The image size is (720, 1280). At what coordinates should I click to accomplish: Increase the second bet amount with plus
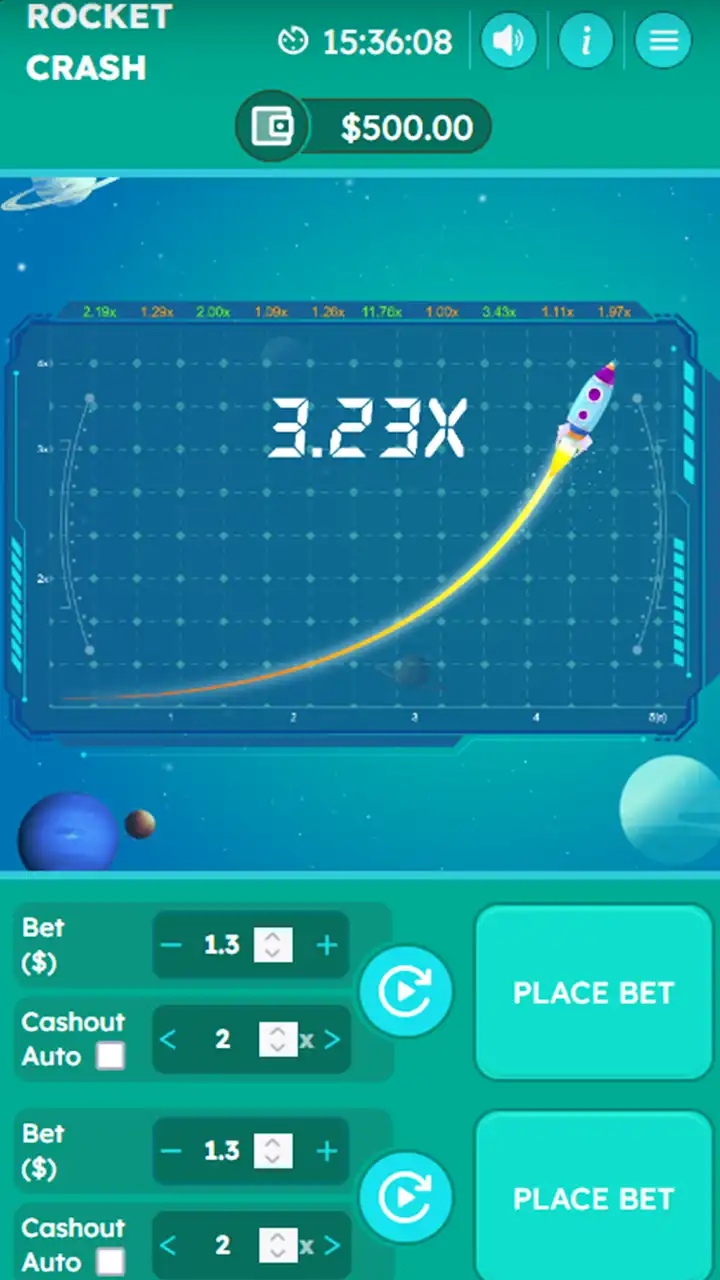coord(327,1151)
